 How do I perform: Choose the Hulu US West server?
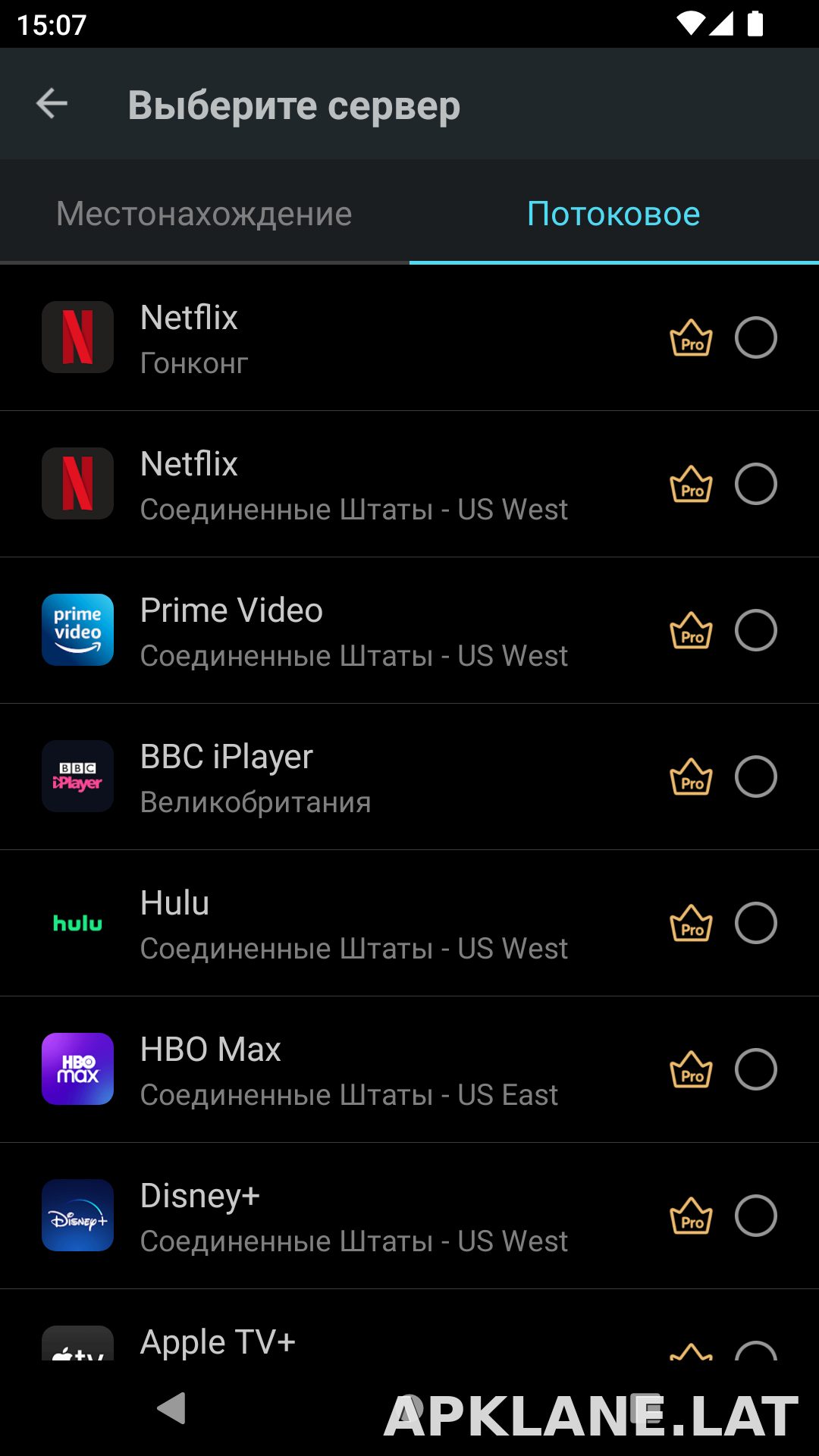coord(409,924)
